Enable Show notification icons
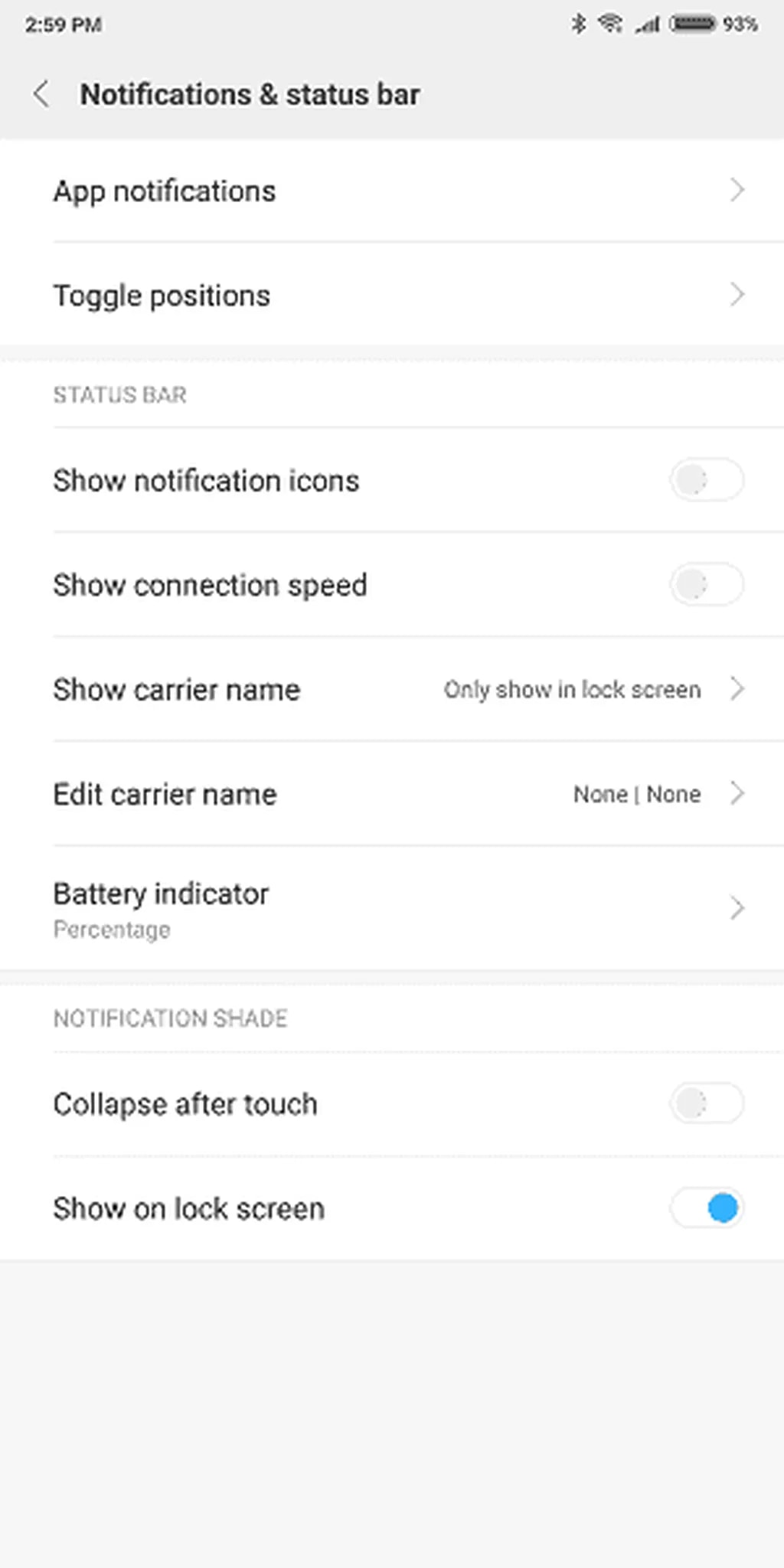 tap(706, 481)
